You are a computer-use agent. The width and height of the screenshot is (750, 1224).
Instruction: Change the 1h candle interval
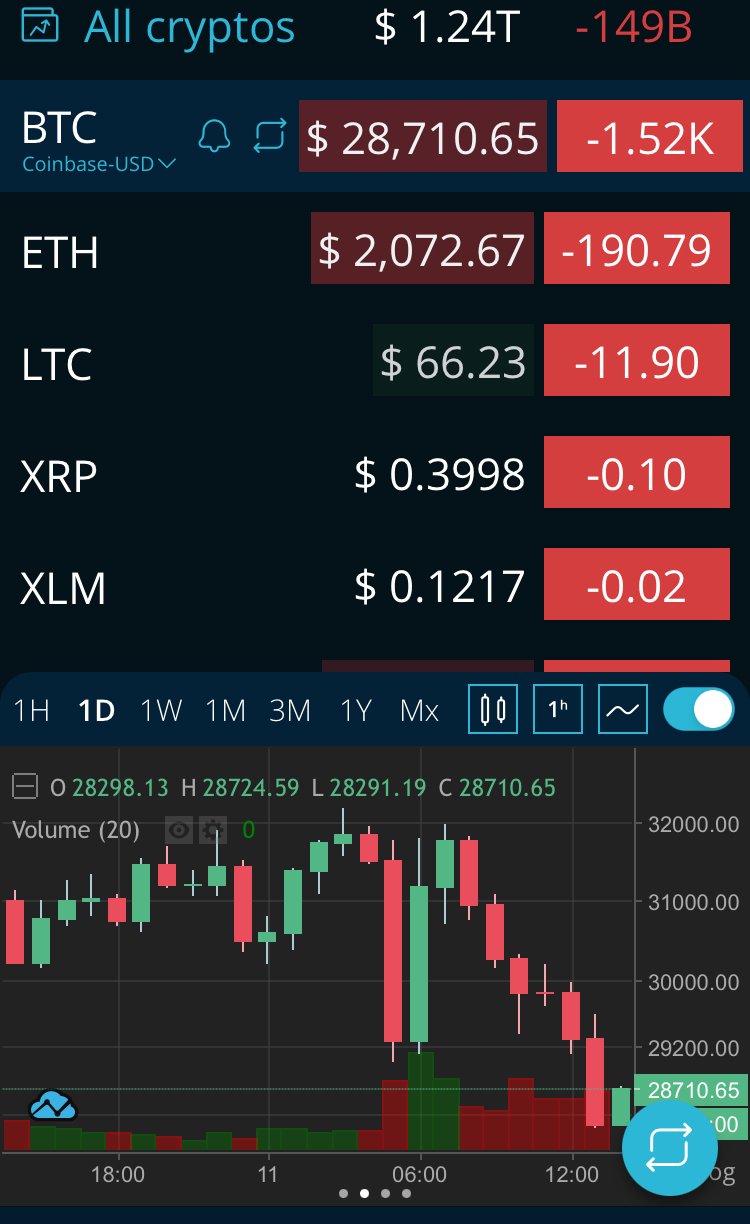(x=558, y=709)
